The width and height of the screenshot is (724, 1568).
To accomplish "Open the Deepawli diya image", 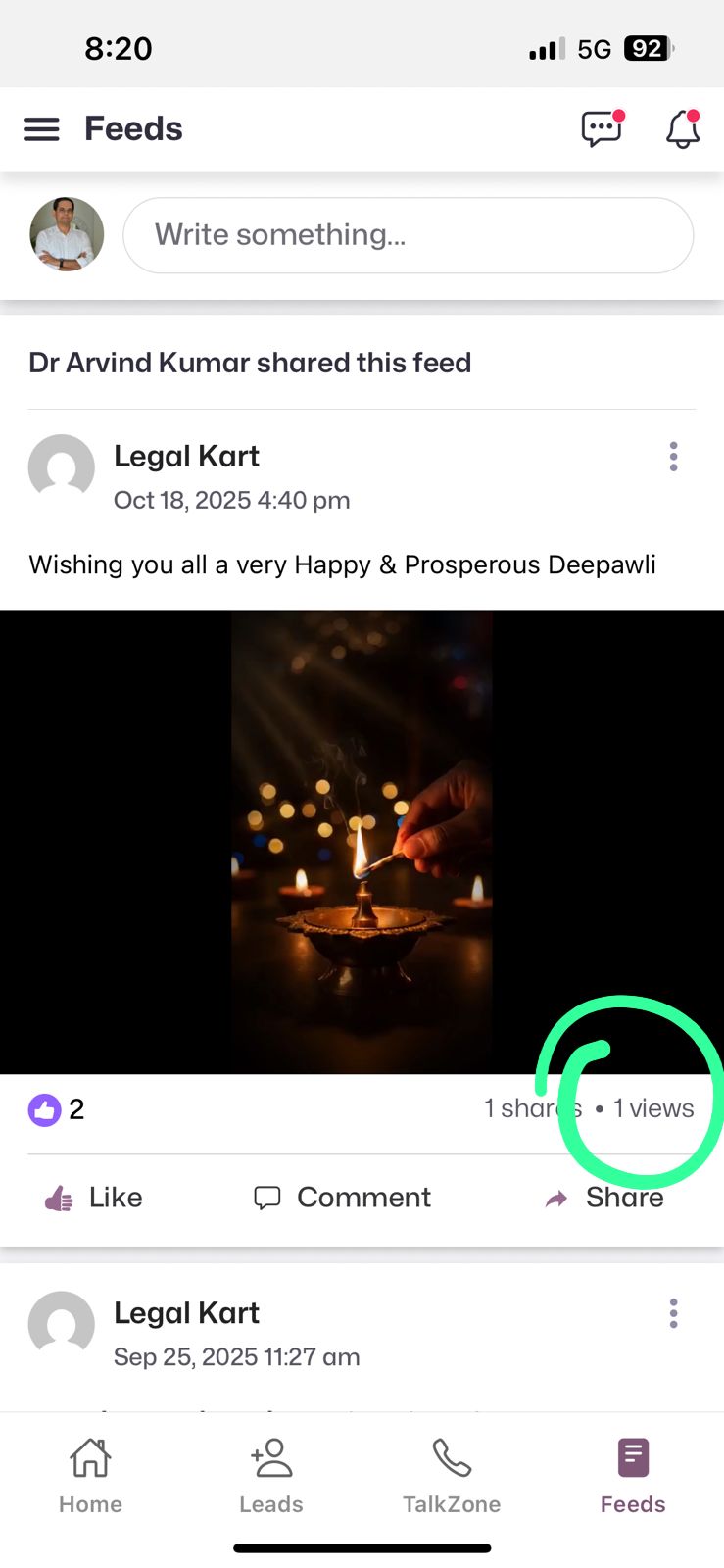I will click(362, 842).
